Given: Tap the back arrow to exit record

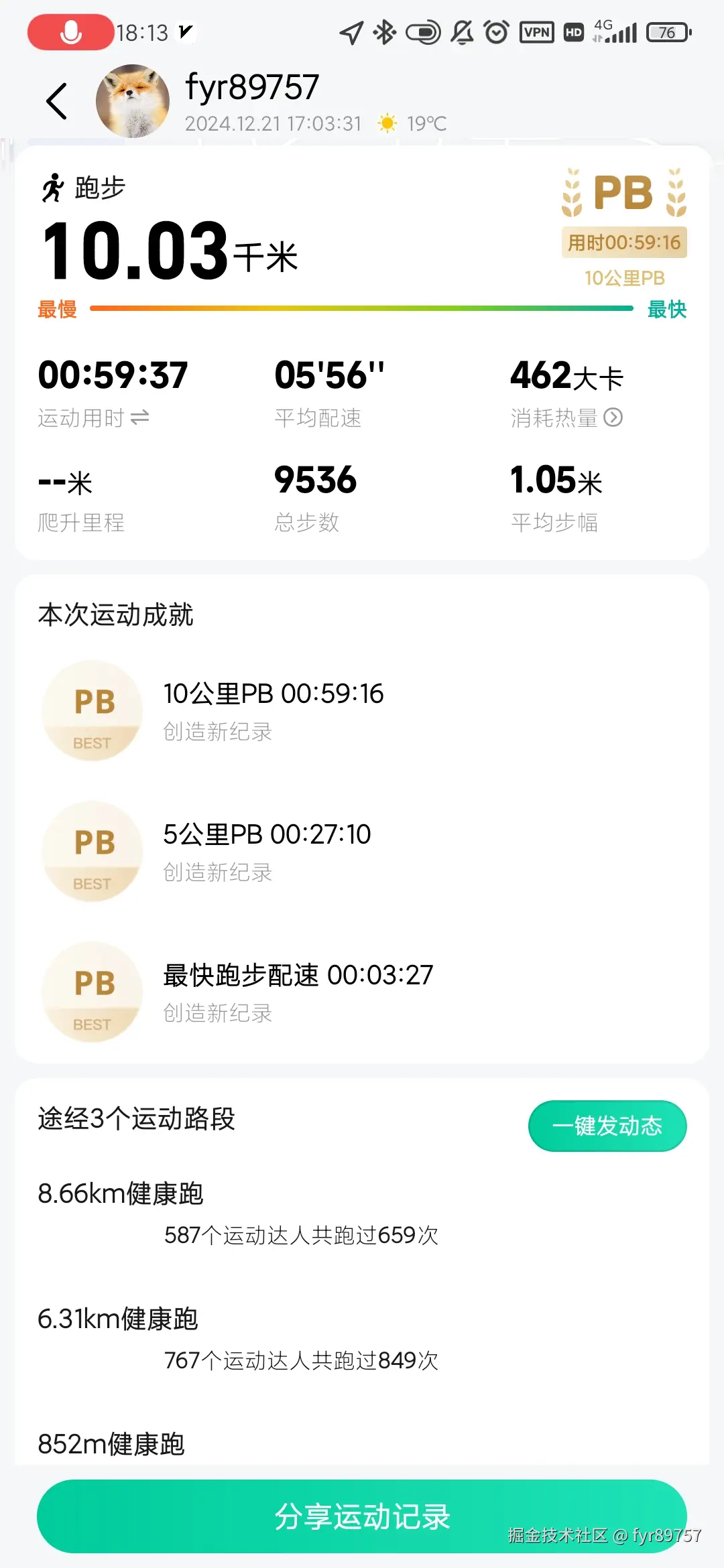Looking at the screenshot, I should point(57,101).
